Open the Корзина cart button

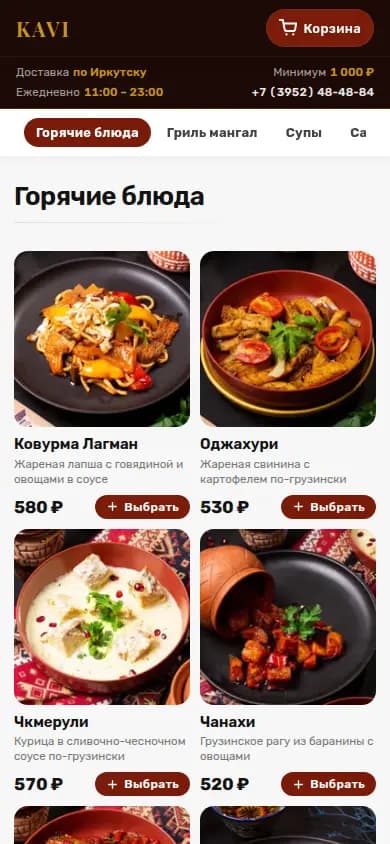pos(320,28)
